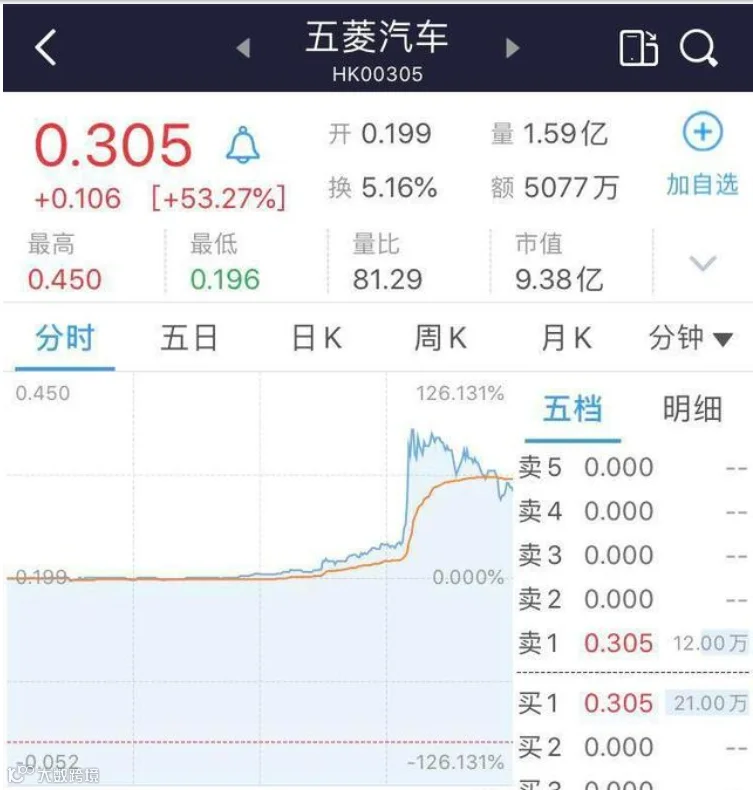Switch to the 周K chart tab
The height and width of the screenshot is (790, 753).
click(441, 338)
